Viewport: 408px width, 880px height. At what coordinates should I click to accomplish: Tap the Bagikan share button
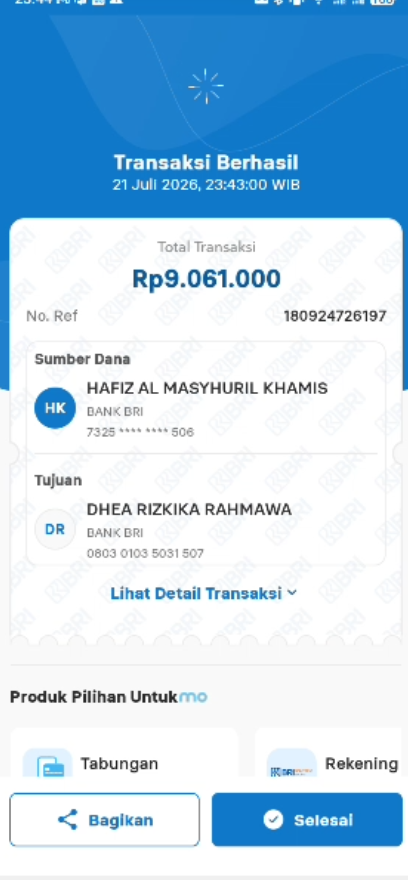104,819
